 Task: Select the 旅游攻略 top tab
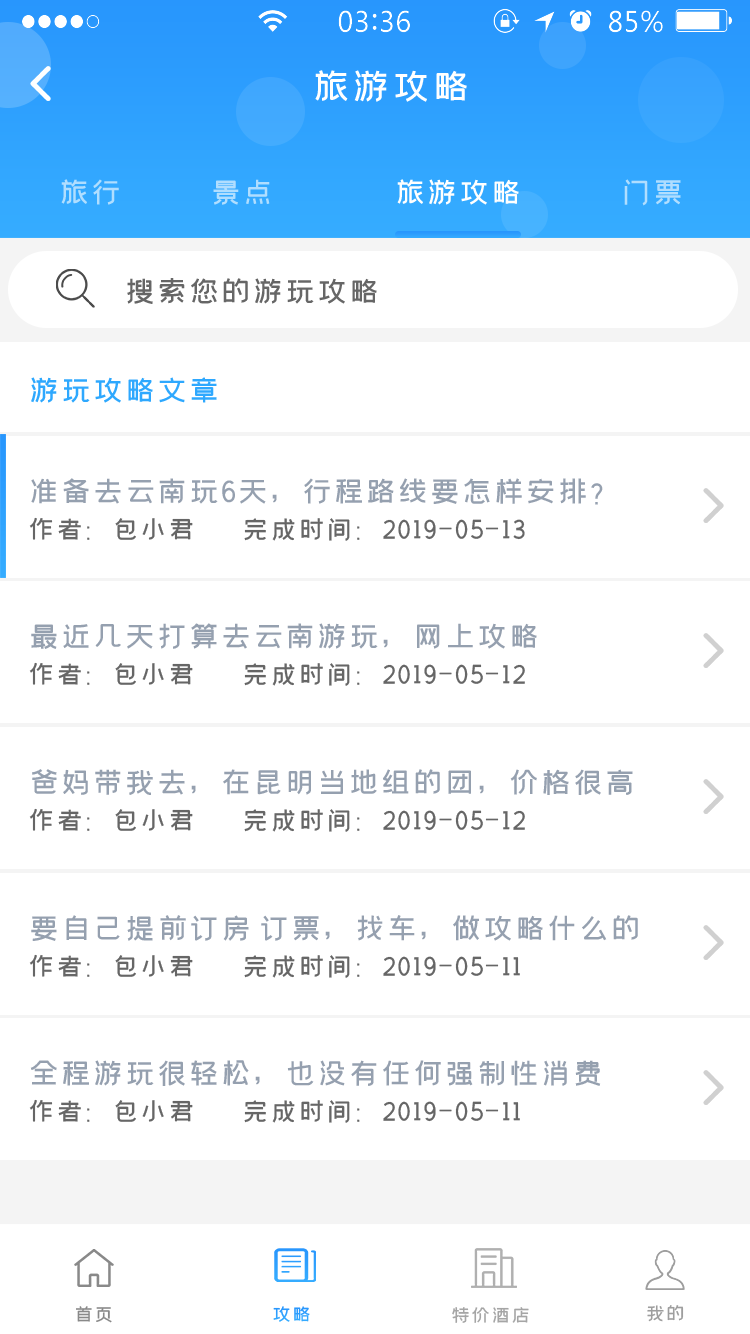coord(458,192)
